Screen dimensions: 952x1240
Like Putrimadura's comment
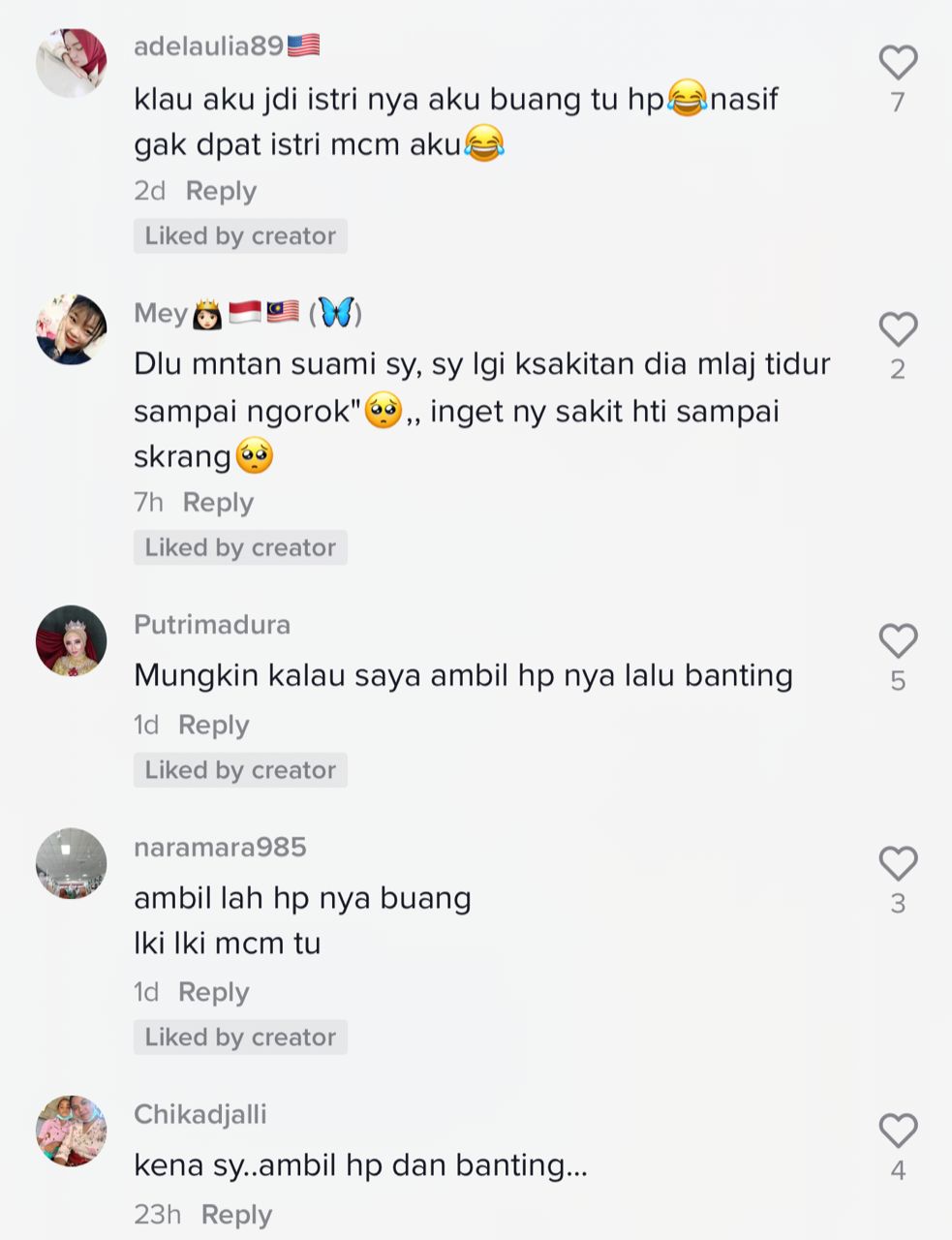pos(898,641)
